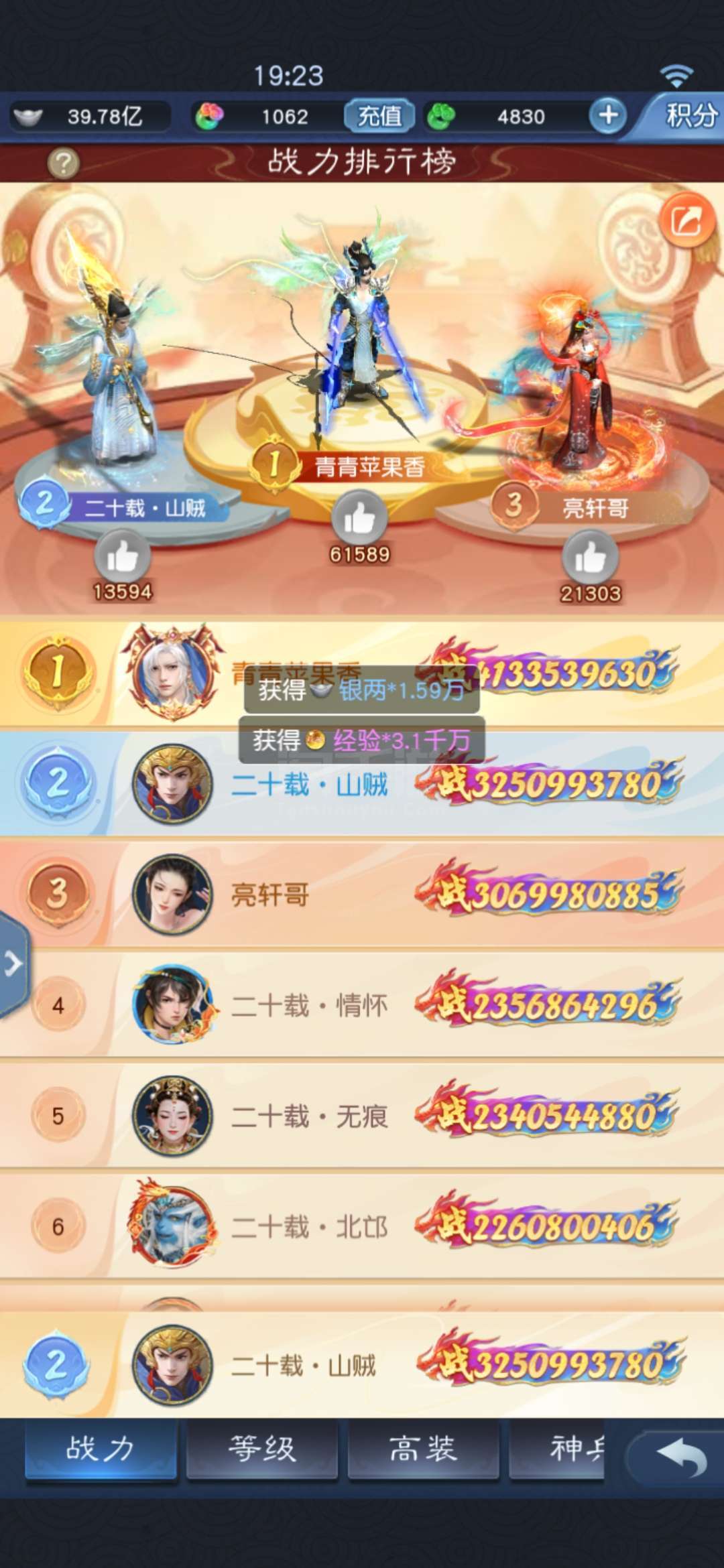Screen dimensions: 724x1568
Task: Tap the 充值 recharge button
Action: [x=379, y=116]
